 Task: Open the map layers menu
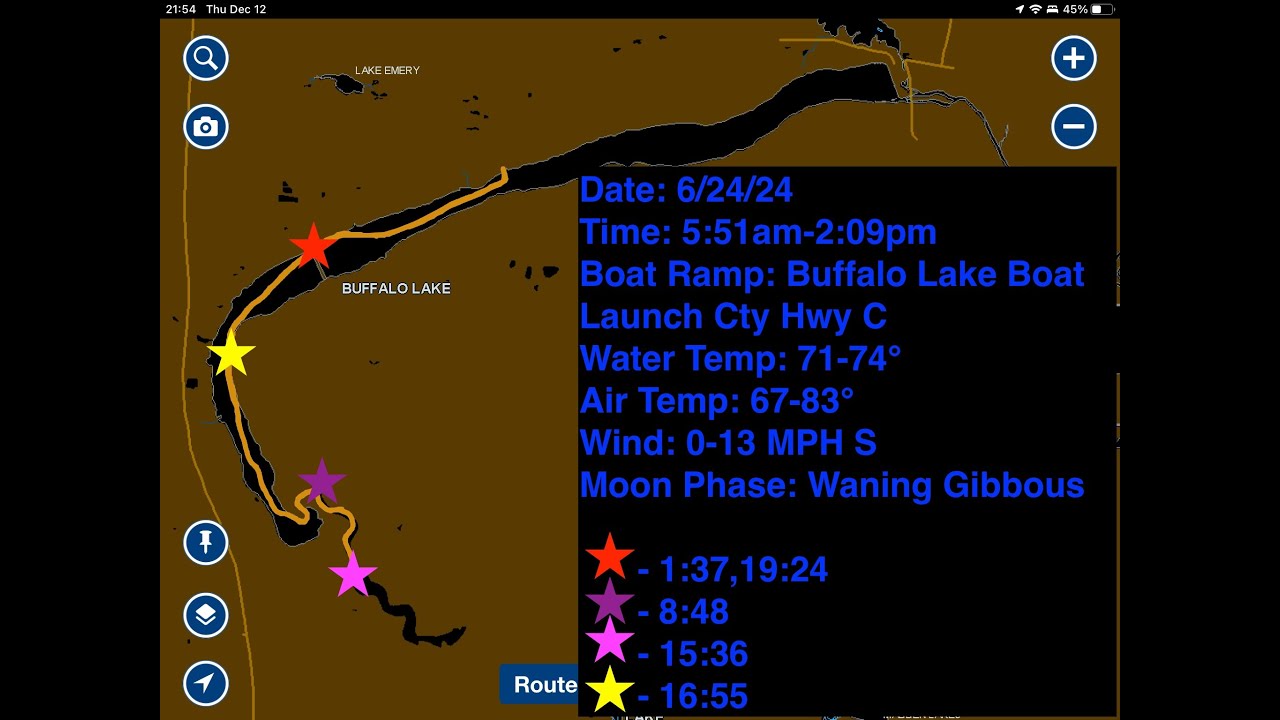[x=206, y=614]
